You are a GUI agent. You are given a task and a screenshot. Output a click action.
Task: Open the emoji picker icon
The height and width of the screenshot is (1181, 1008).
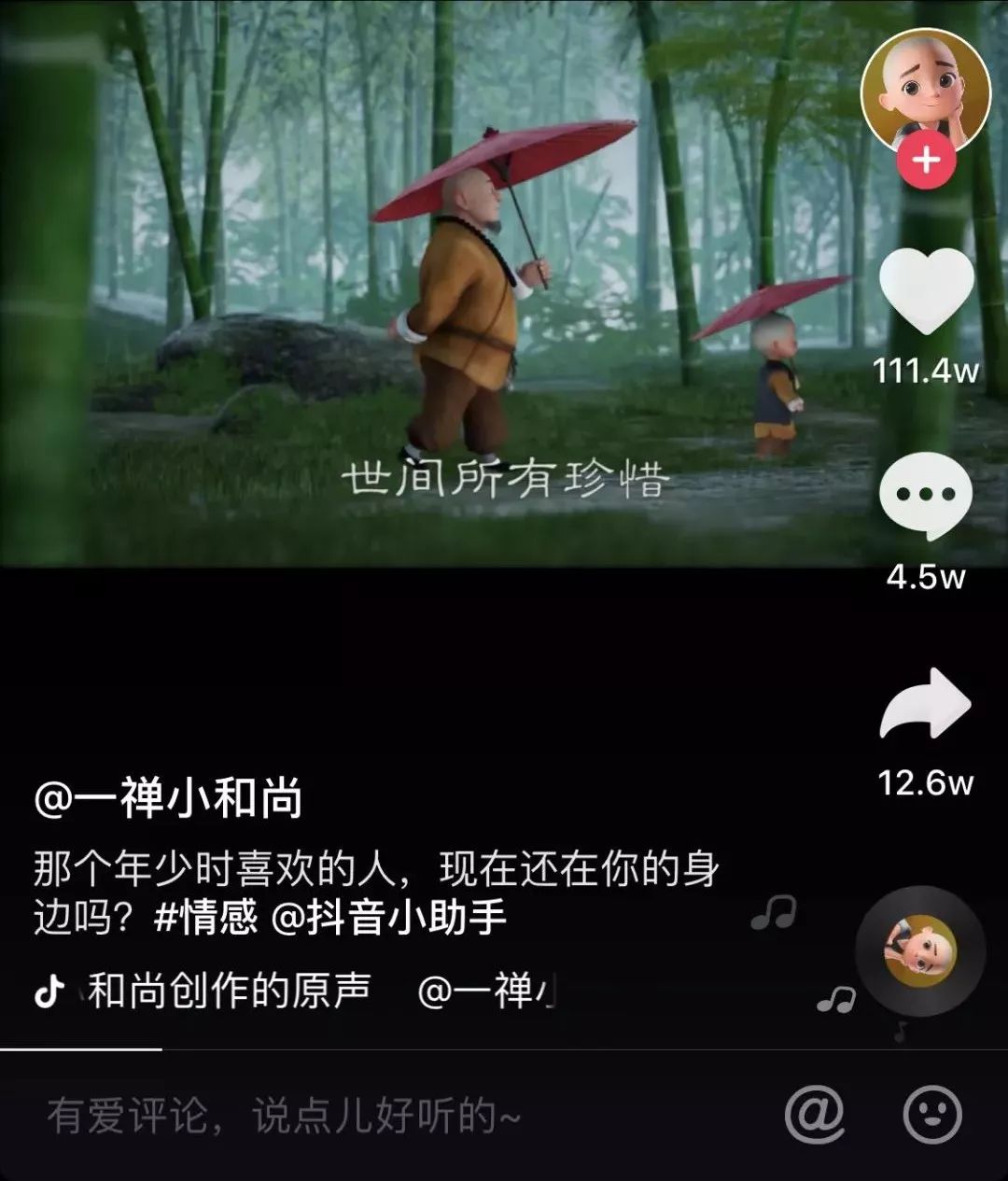pyautogui.click(x=932, y=1115)
